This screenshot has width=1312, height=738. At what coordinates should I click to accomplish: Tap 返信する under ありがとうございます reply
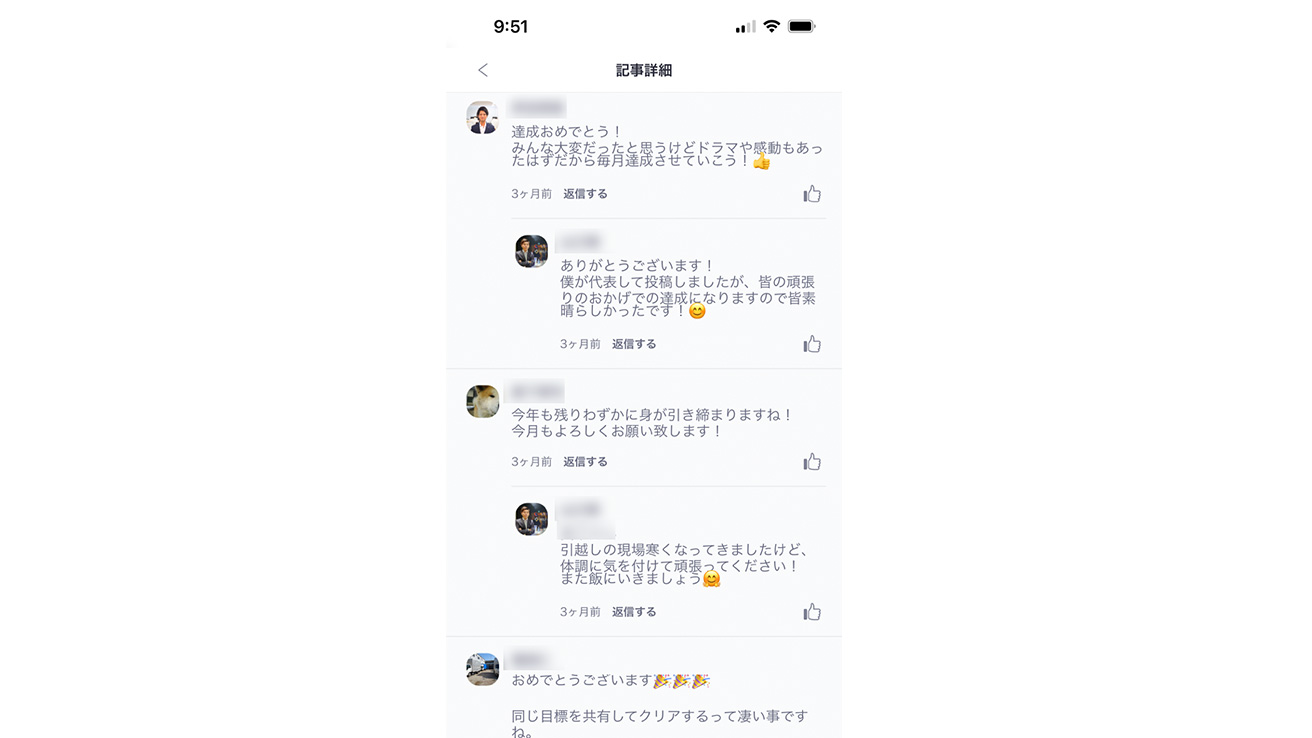pyautogui.click(x=634, y=344)
